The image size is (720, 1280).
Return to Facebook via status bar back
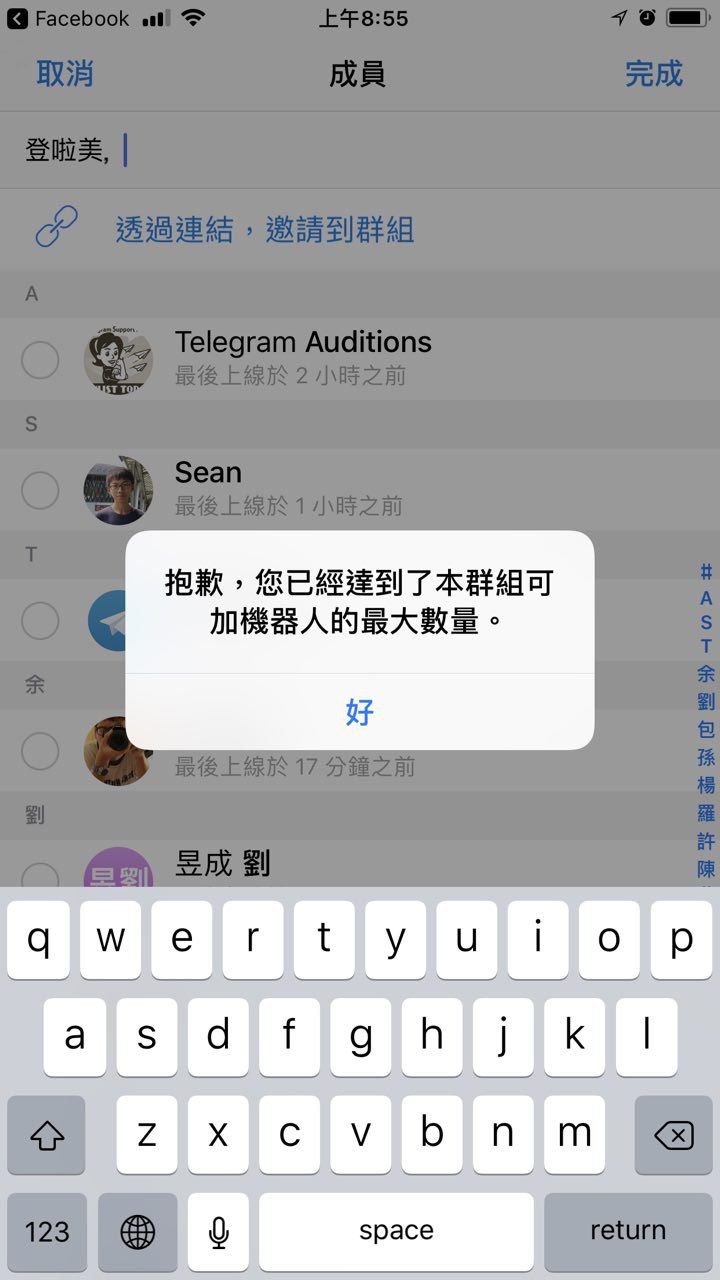click(x=68, y=18)
